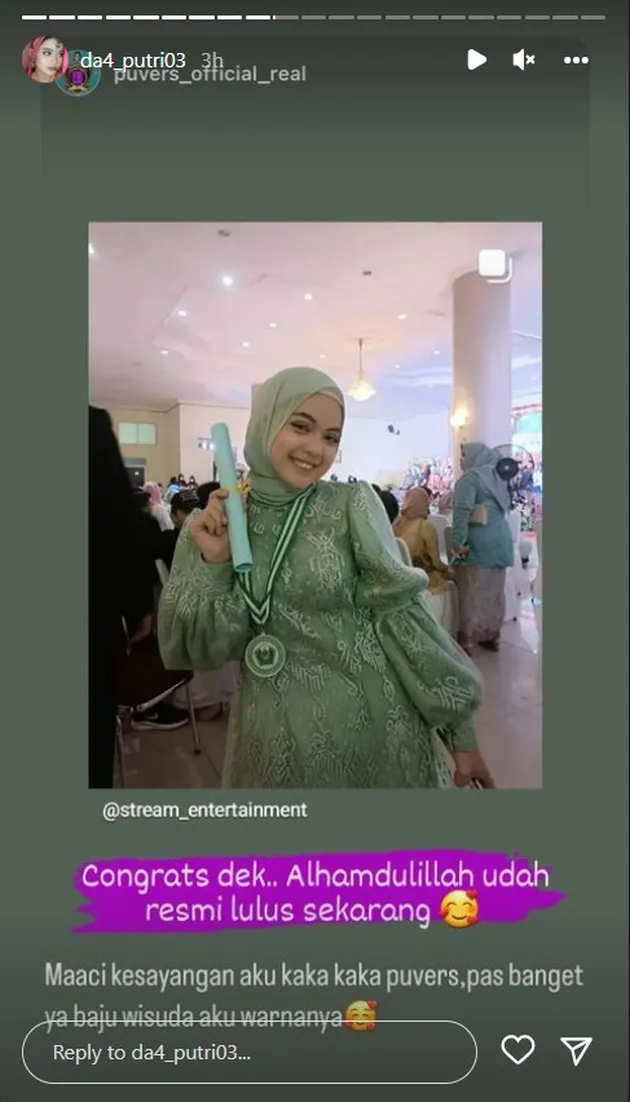Image resolution: width=630 pixels, height=1102 pixels.
Task: Play the paused story
Action: pos(477,60)
